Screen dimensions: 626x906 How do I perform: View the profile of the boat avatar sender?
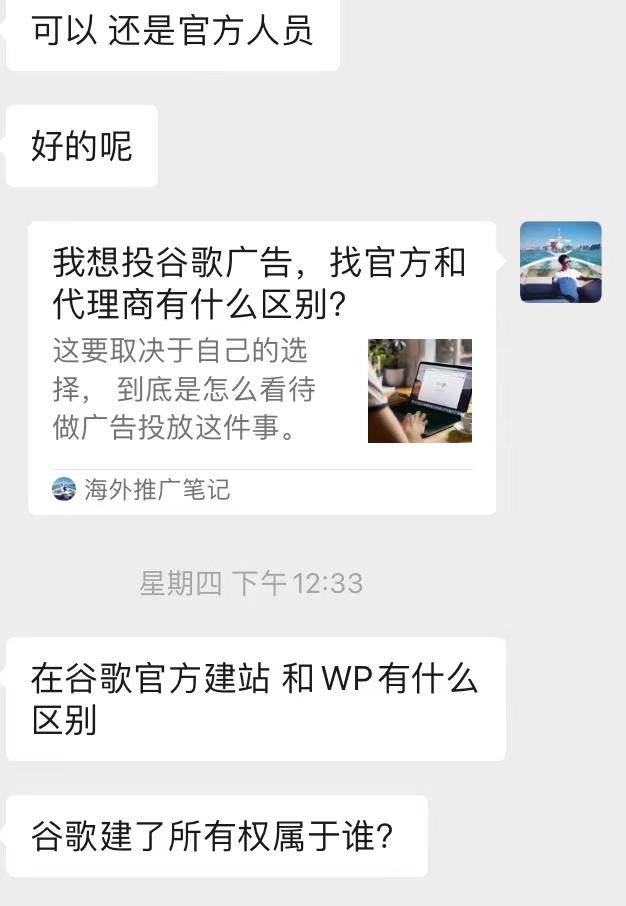click(560, 262)
